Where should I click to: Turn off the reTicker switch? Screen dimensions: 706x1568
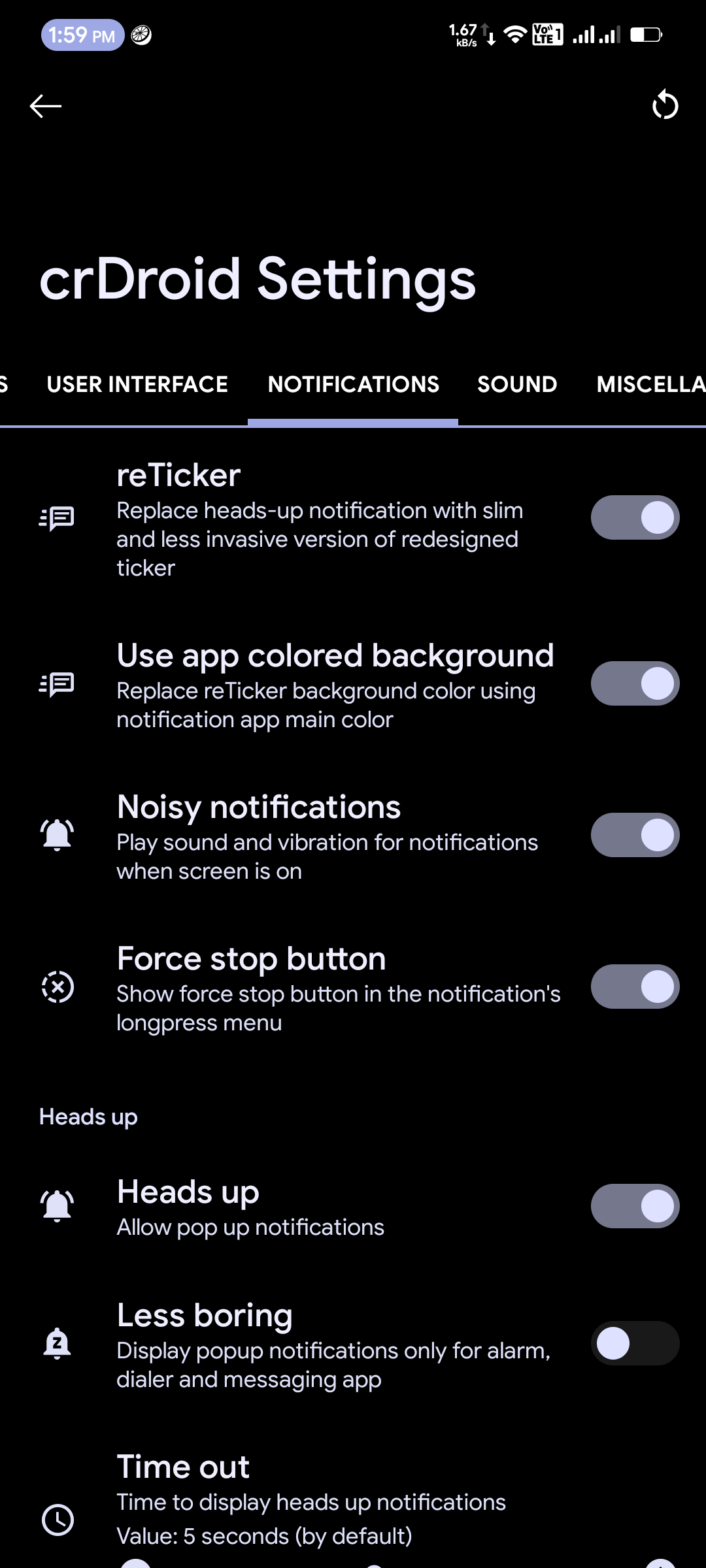point(635,517)
